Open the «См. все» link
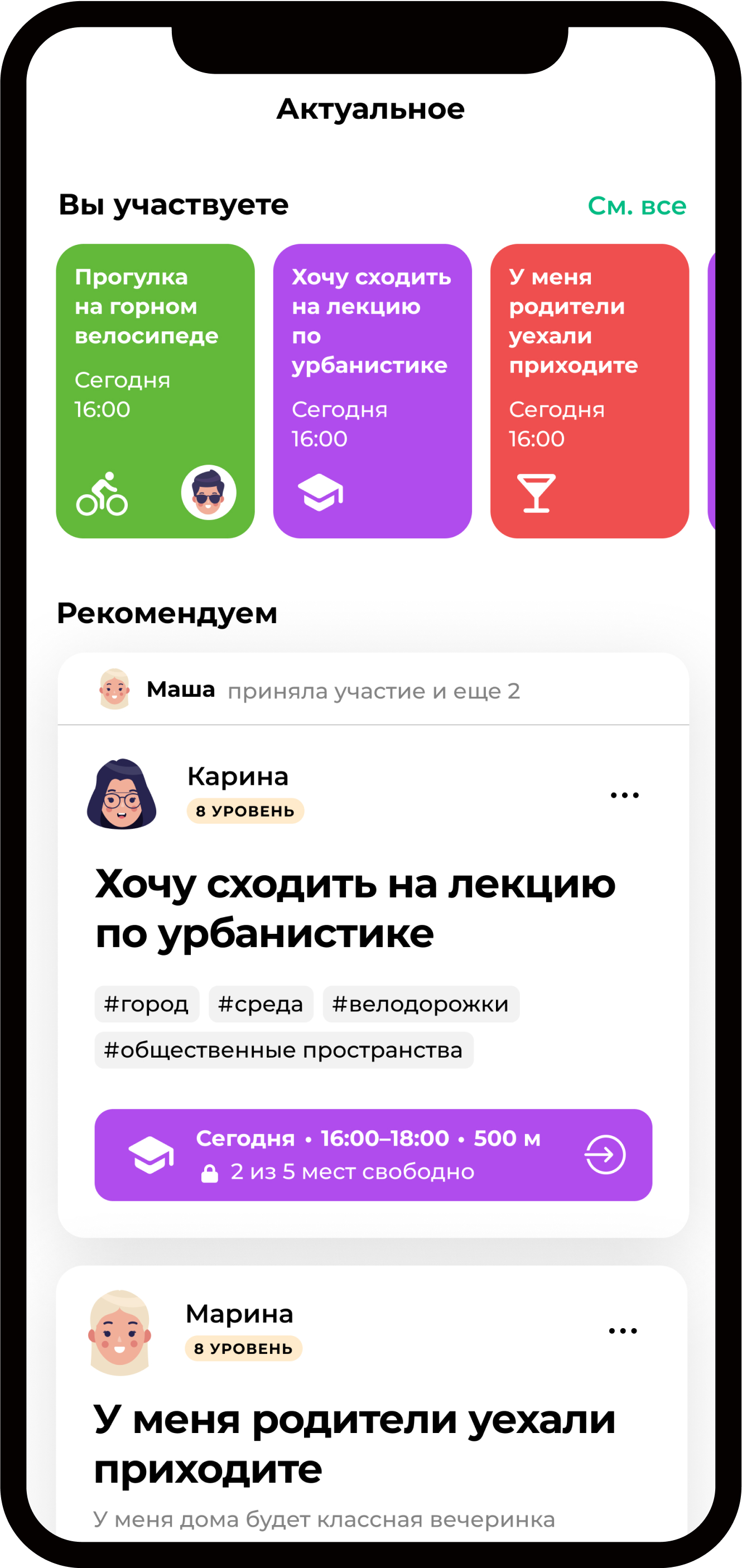The width and height of the screenshot is (742, 1568). click(x=636, y=206)
